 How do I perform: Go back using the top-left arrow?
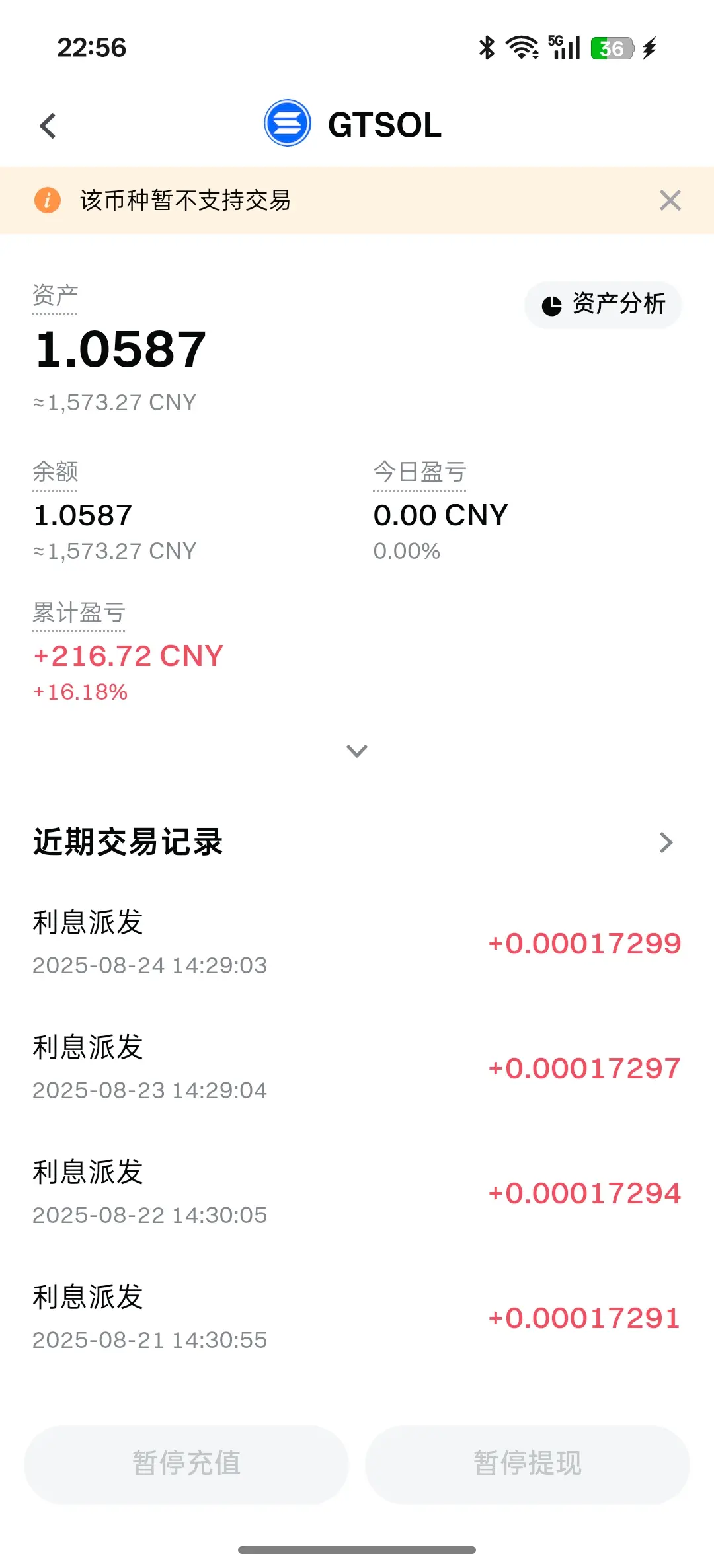[48, 126]
